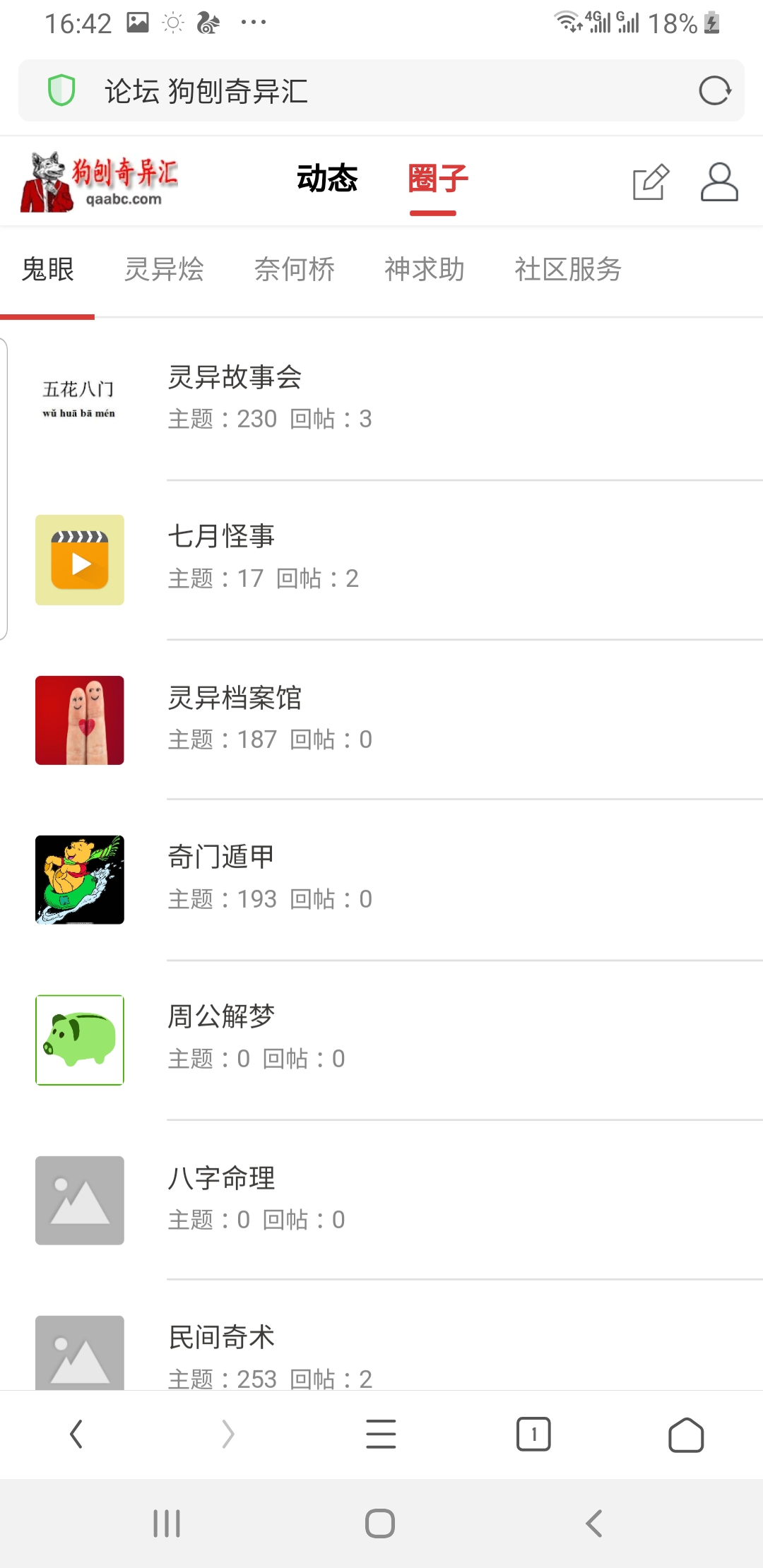This screenshot has width=763, height=1568.
Task: Open the 神求助 category tab
Action: pyautogui.click(x=425, y=269)
